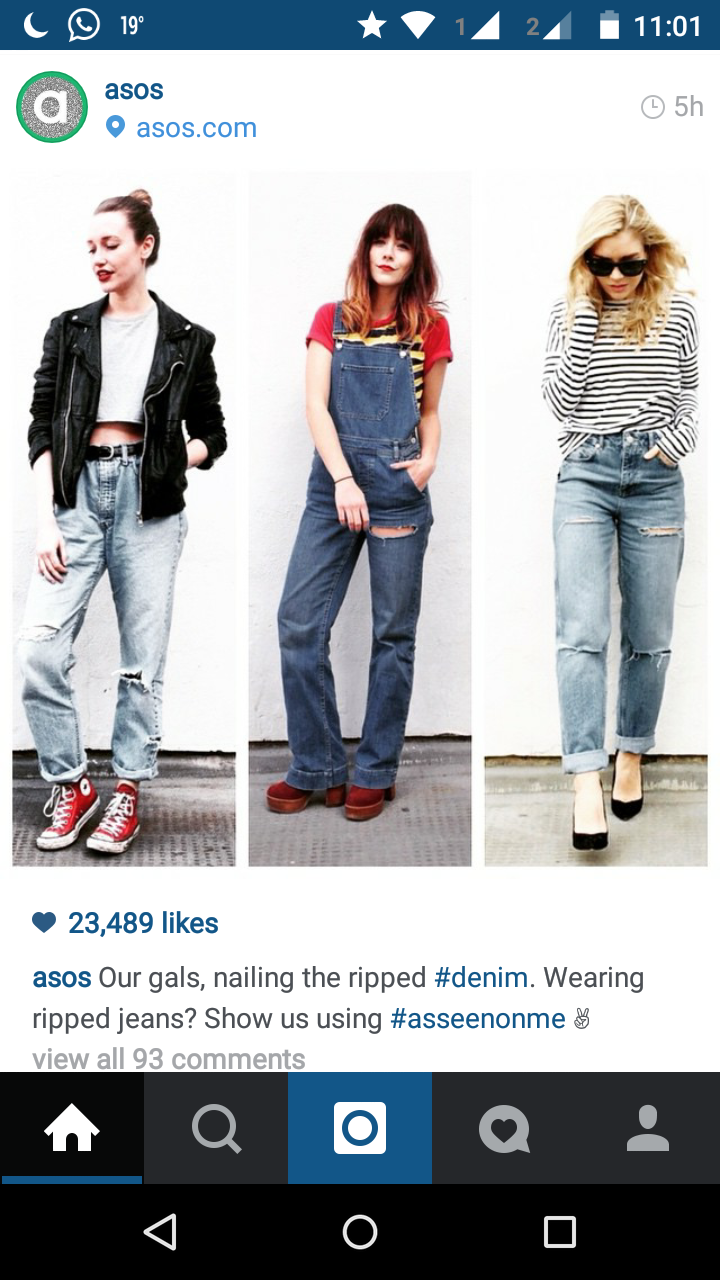View the 23,489 likes list
720x1280 pixels.
[x=142, y=923]
